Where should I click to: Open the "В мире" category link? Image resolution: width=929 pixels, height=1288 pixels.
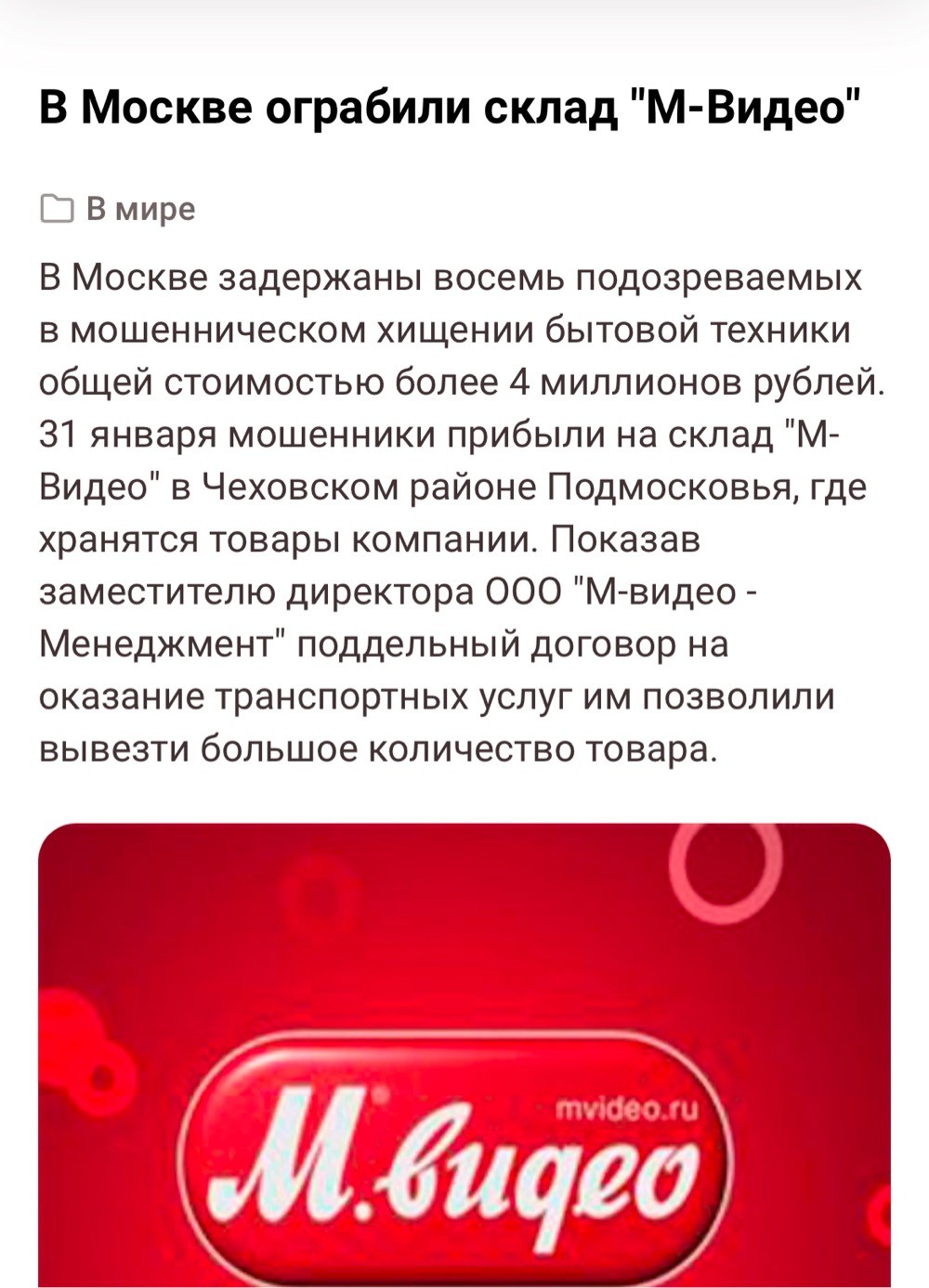point(140,209)
